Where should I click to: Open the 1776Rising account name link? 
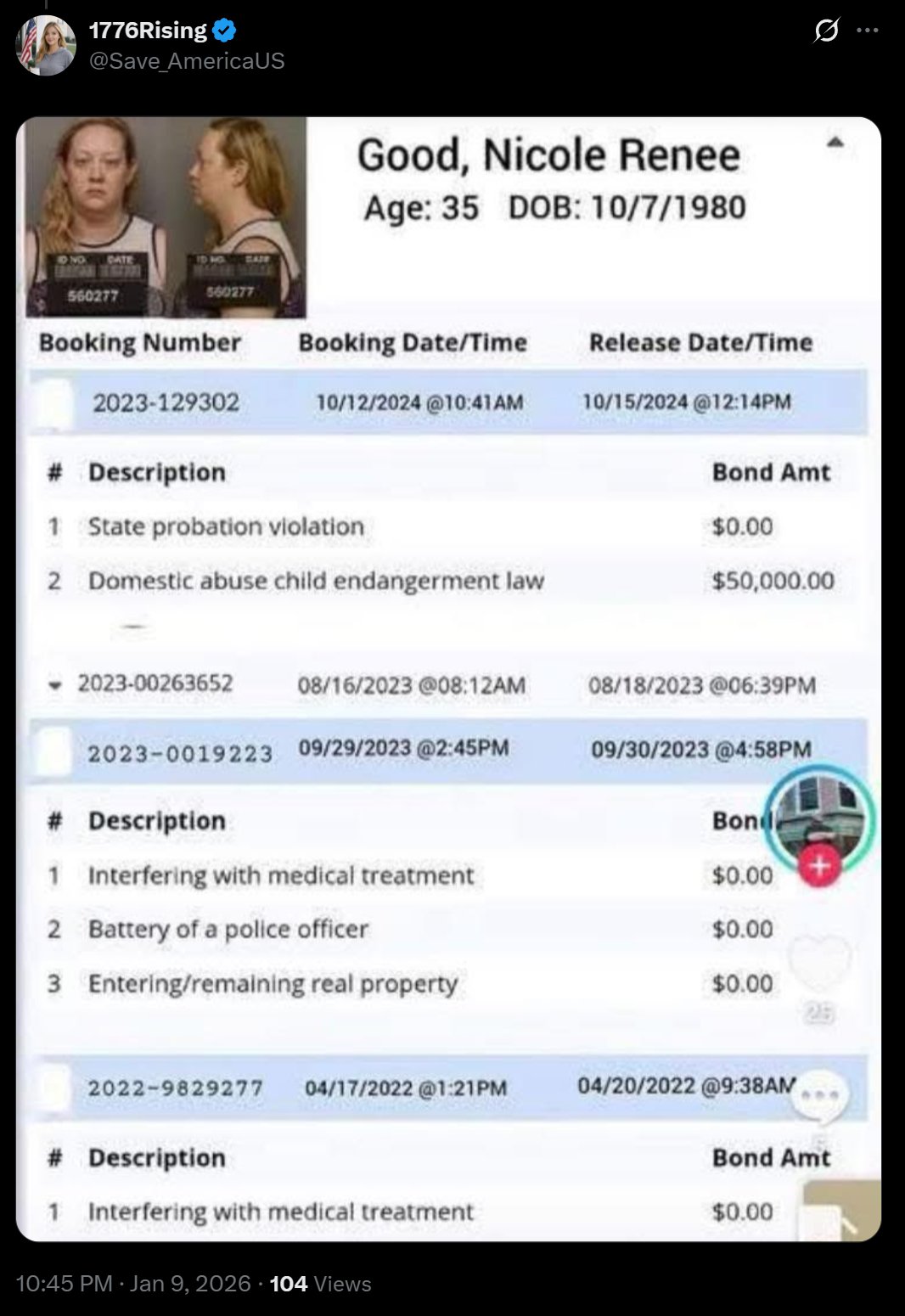point(148,31)
